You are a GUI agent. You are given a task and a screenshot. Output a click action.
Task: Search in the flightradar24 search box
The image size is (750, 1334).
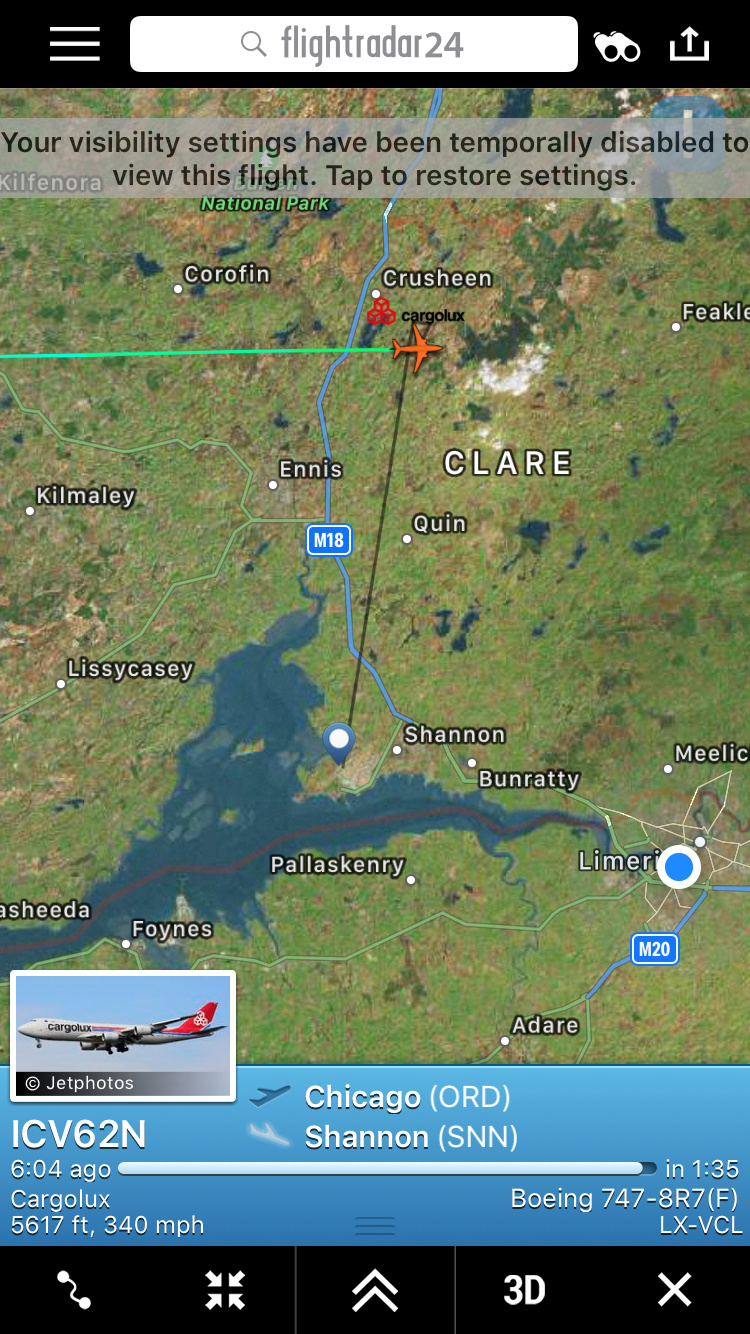[x=354, y=44]
